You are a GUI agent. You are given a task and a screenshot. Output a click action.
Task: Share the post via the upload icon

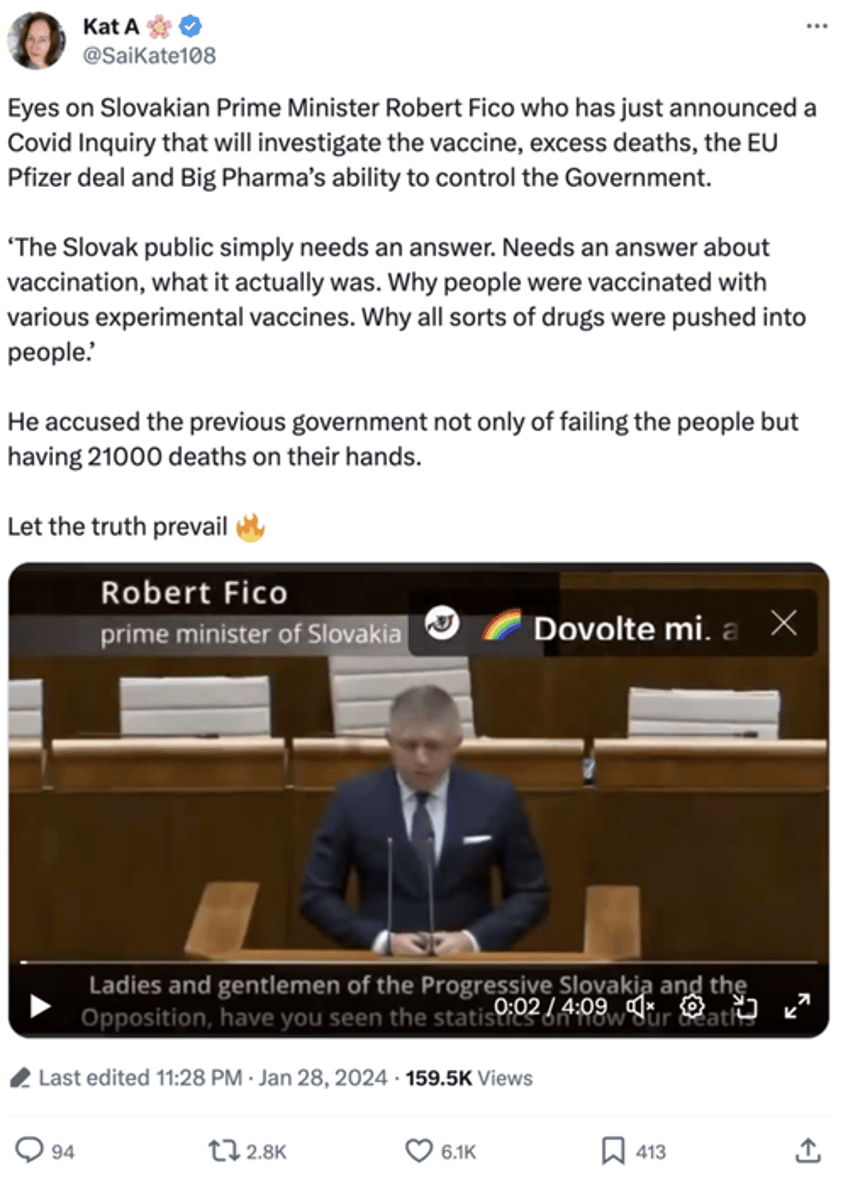808,1152
